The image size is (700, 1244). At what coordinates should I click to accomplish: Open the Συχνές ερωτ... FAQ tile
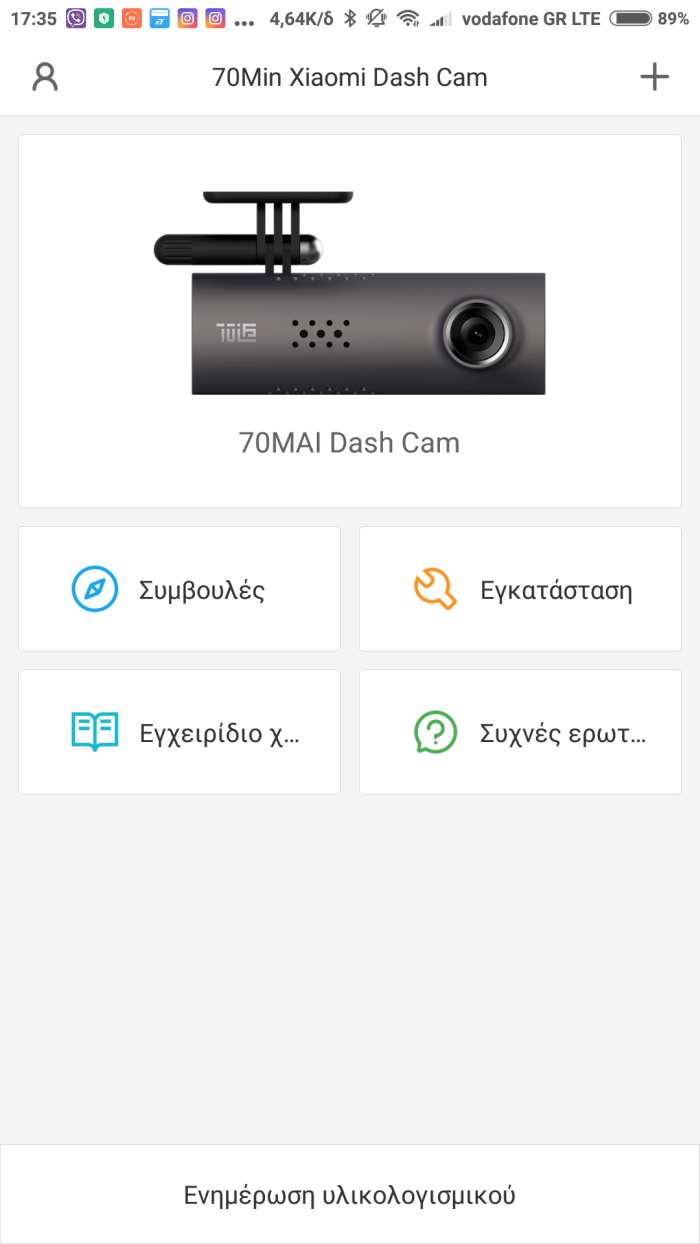coord(520,732)
